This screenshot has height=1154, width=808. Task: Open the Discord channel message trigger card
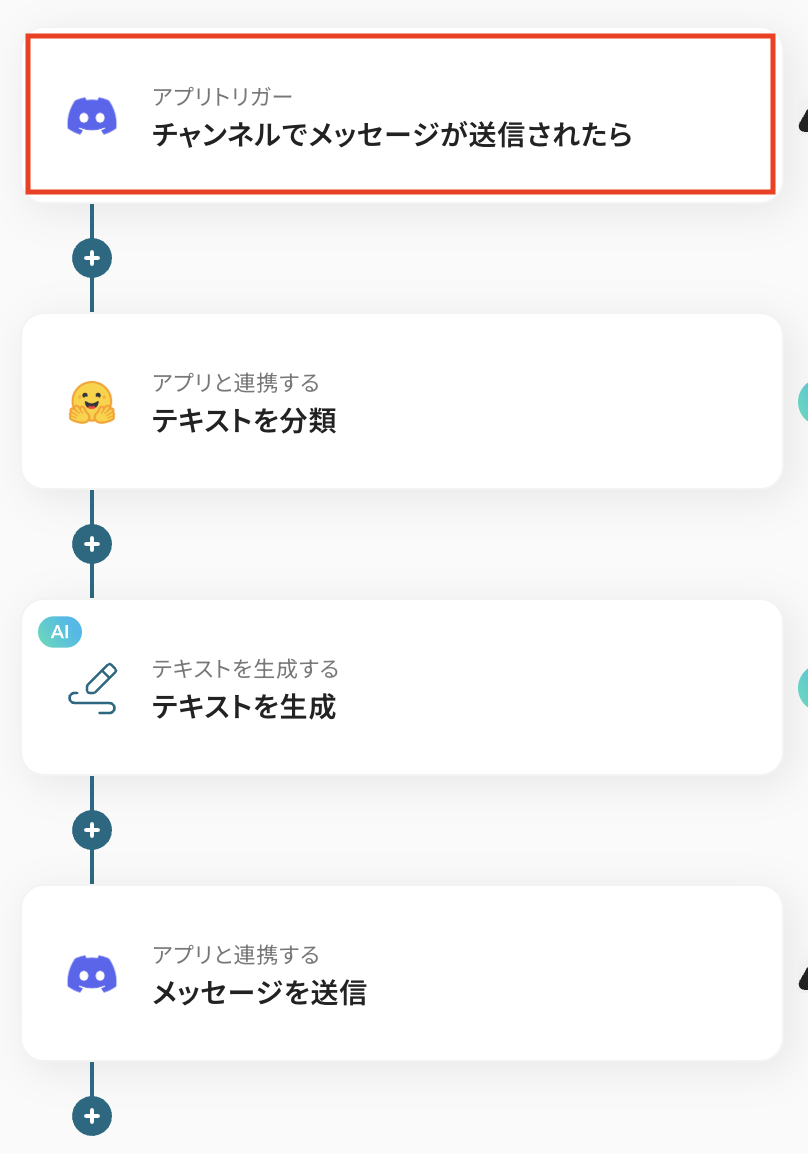pyautogui.click(x=400, y=115)
